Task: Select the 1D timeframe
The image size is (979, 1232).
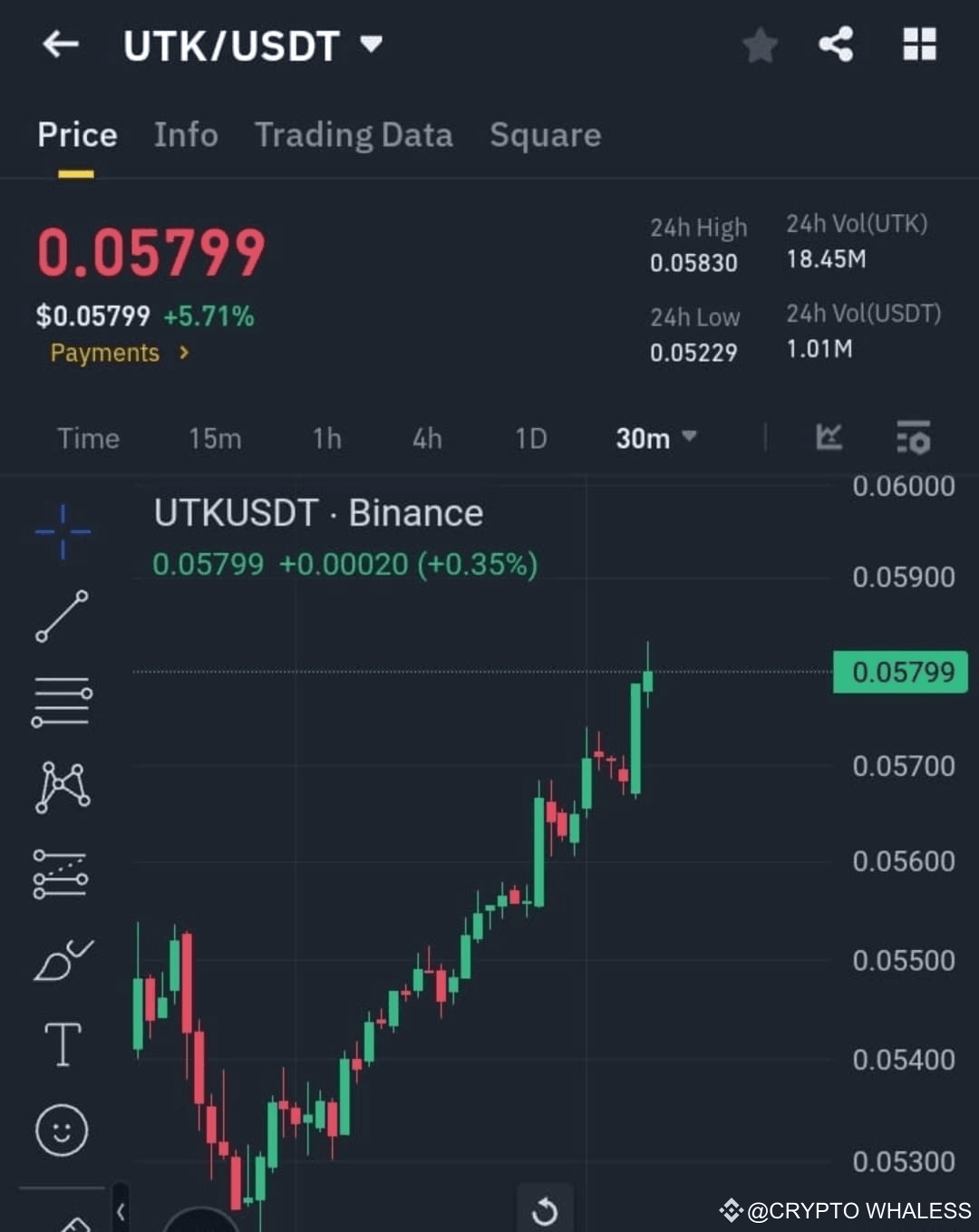Action: tap(530, 438)
